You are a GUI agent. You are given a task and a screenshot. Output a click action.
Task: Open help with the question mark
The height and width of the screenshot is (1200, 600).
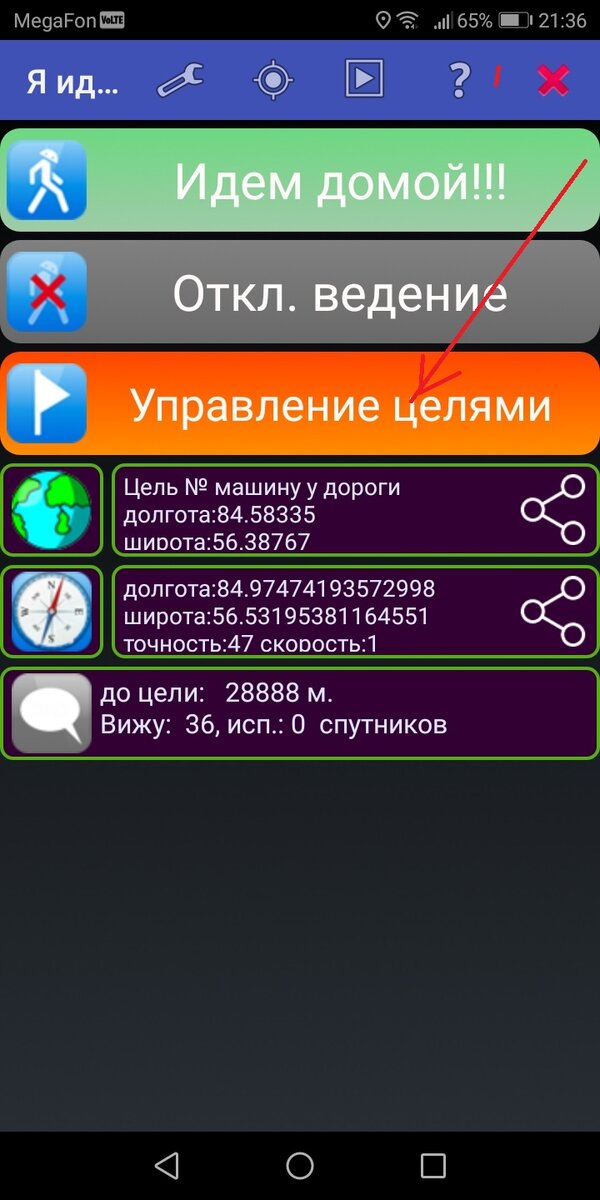458,80
